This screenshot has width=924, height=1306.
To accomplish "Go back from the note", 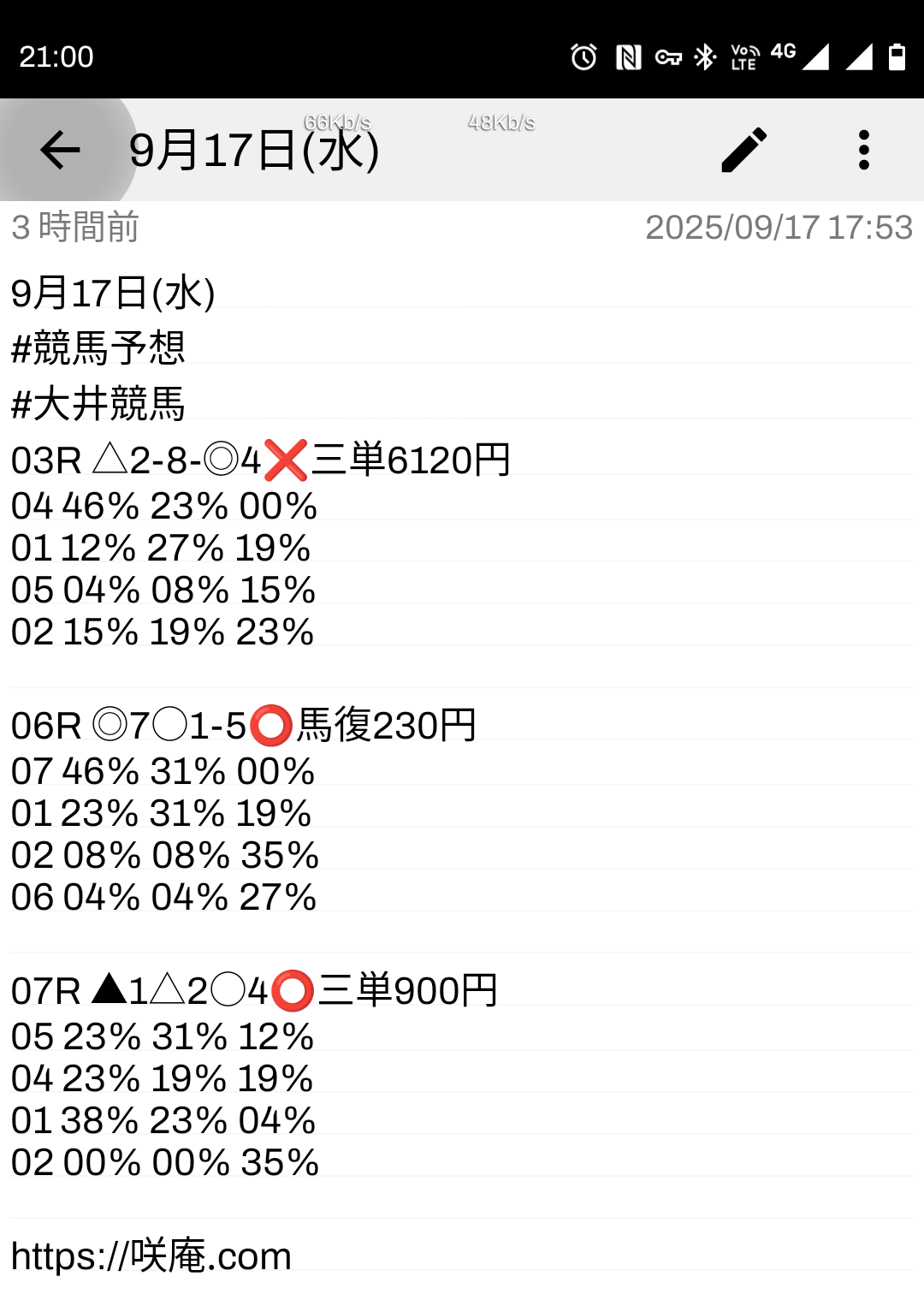I will (60, 151).
